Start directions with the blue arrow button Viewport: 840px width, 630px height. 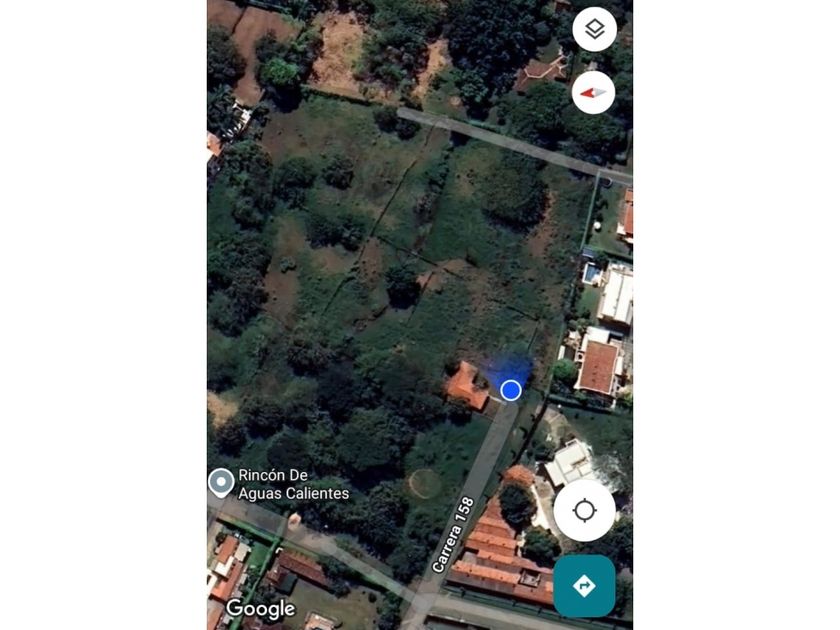pyautogui.click(x=584, y=586)
